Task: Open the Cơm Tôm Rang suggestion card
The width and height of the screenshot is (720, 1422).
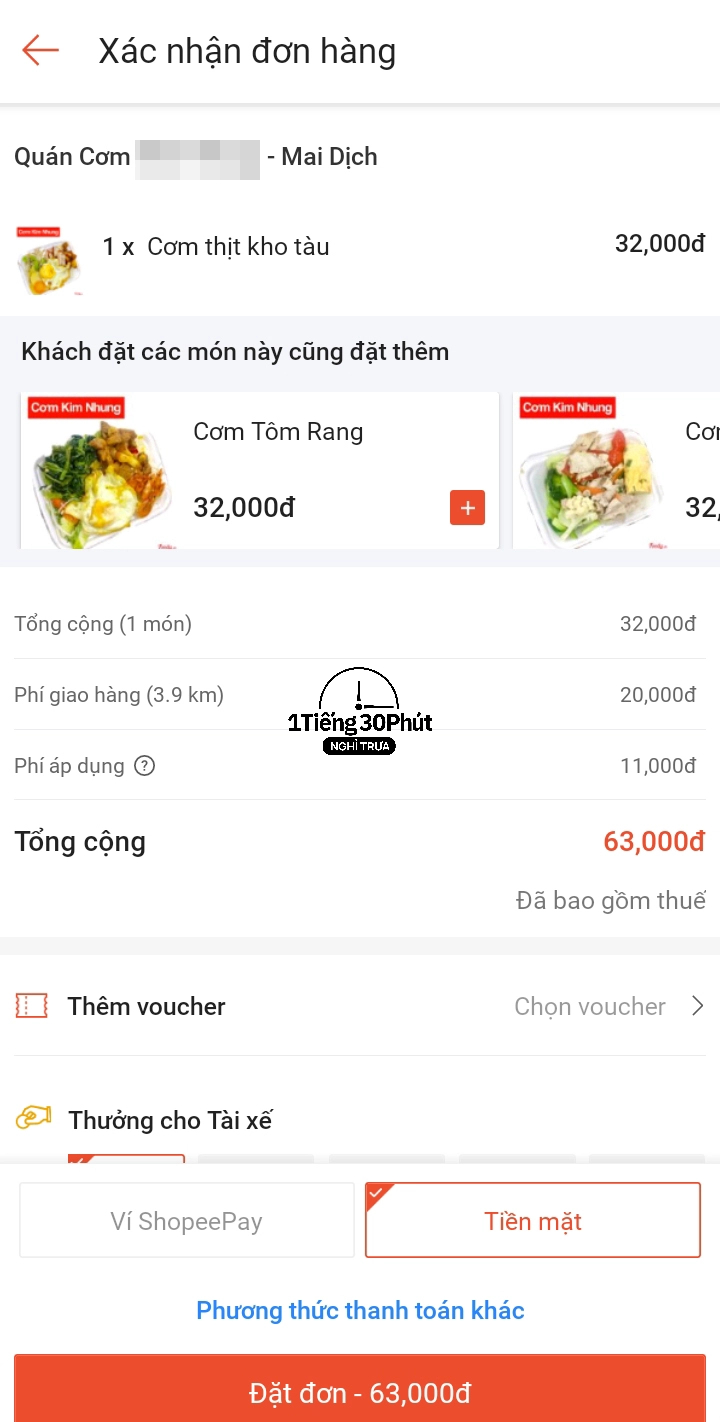Action: pos(260,470)
